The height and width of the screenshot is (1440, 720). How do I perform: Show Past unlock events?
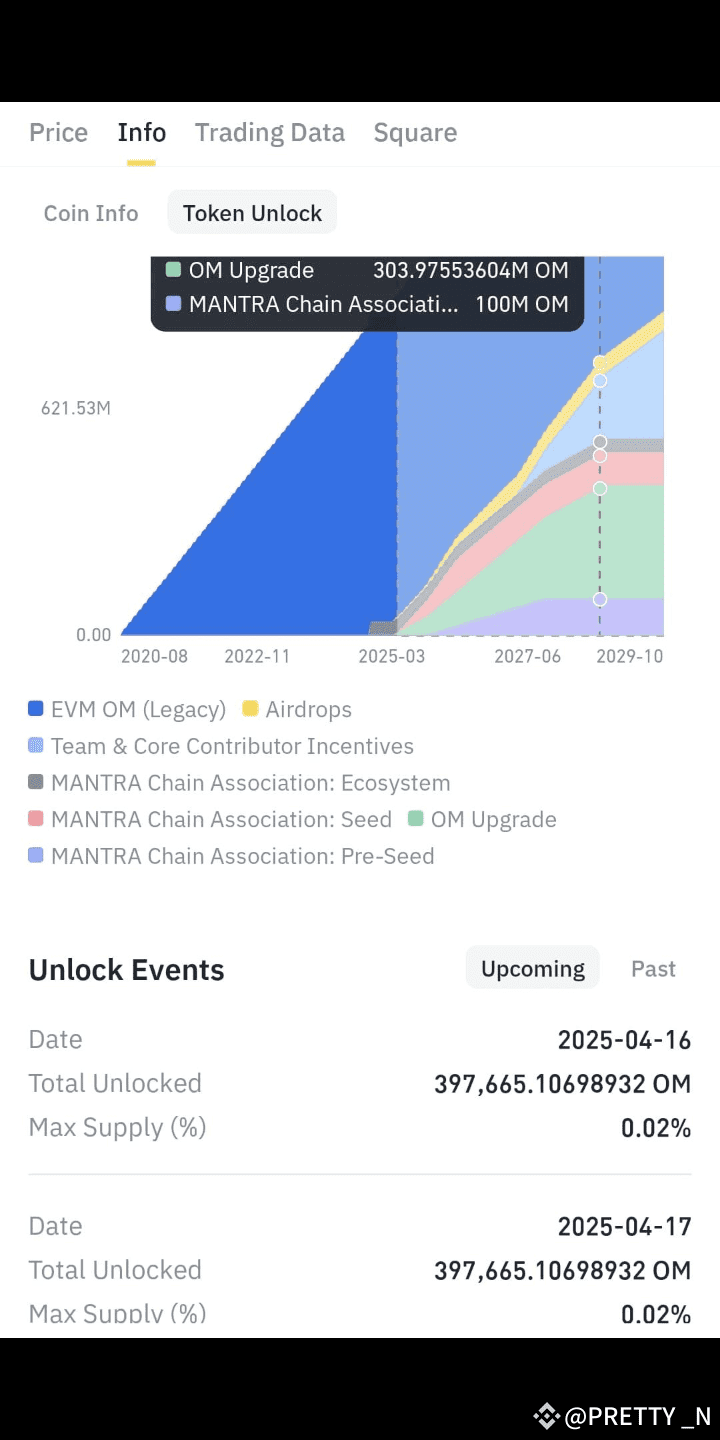tap(653, 968)
